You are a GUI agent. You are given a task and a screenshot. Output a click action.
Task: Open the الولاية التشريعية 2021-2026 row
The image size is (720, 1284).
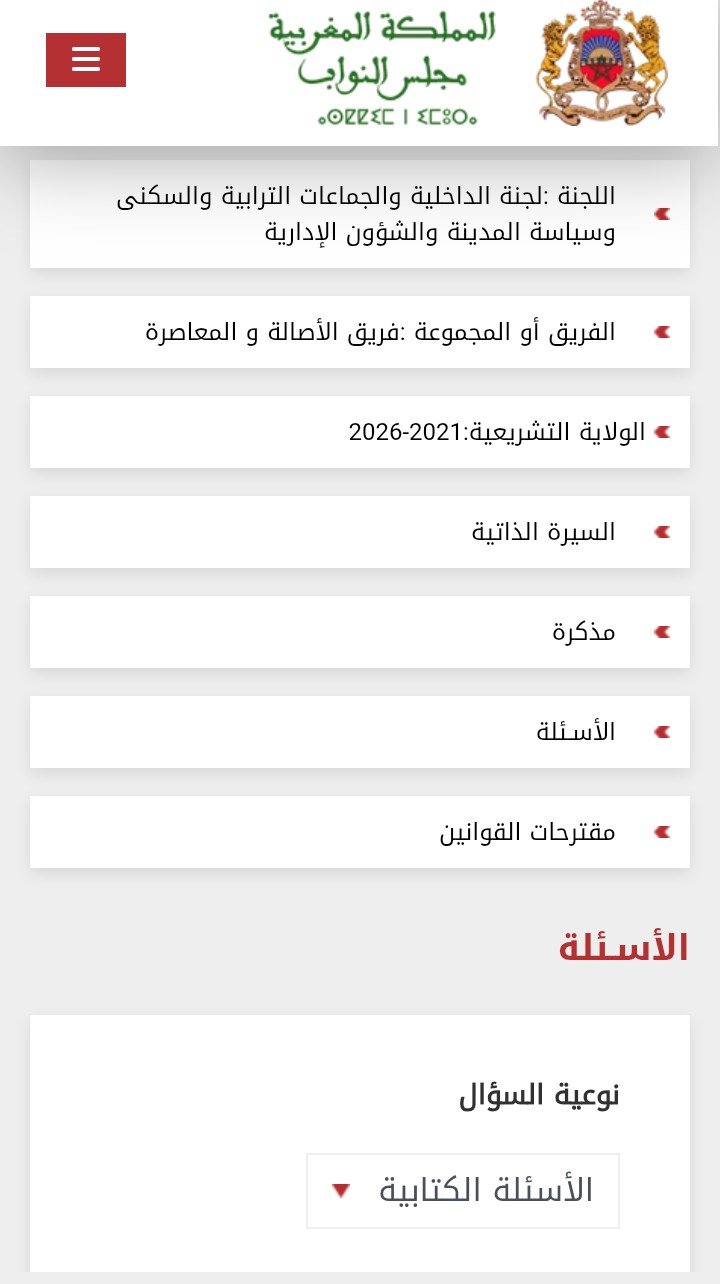pyautogui.click(x=497, y=432)
